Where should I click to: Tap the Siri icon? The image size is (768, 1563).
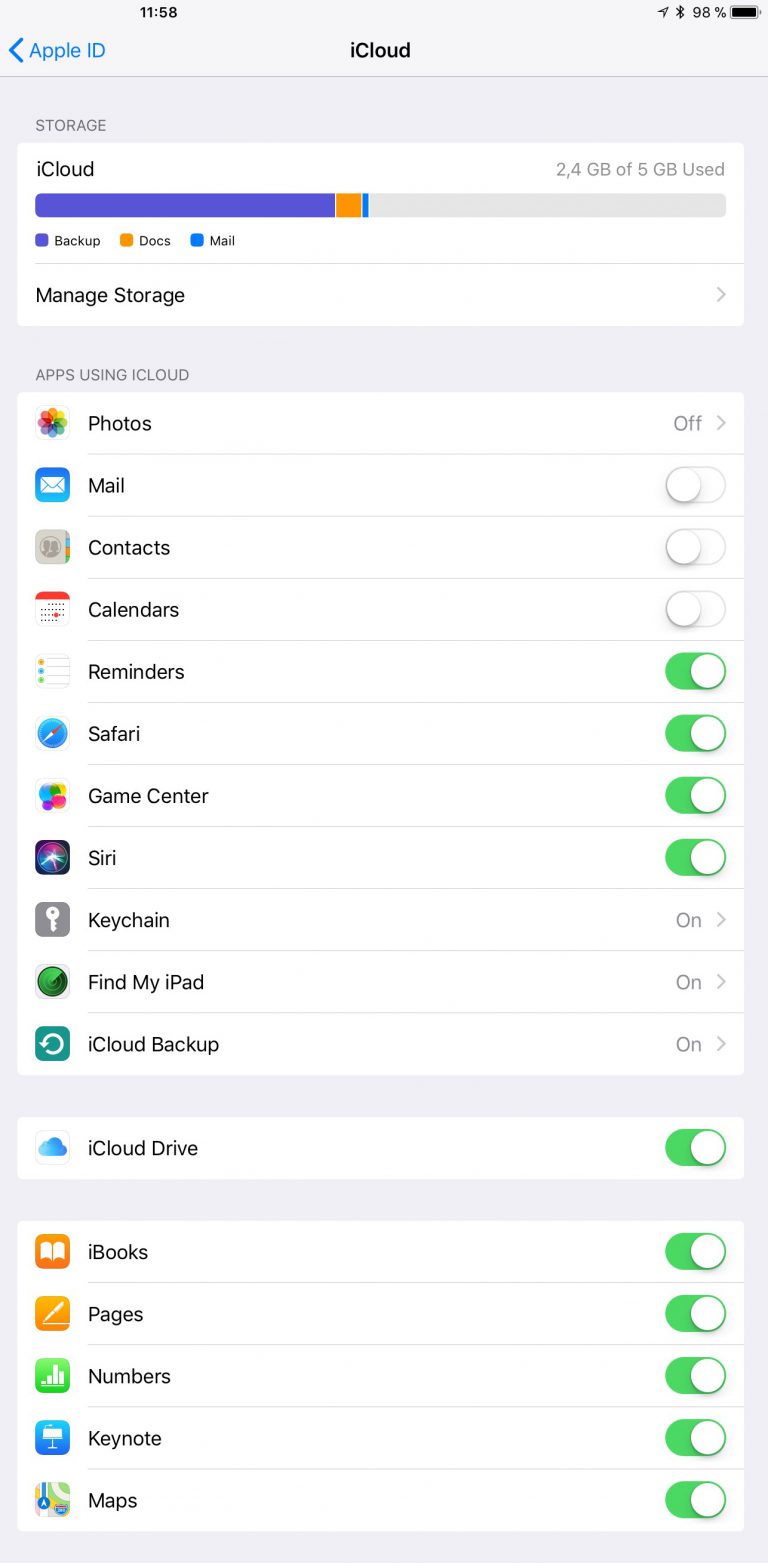pyautogui.click(x=52, y=857)
